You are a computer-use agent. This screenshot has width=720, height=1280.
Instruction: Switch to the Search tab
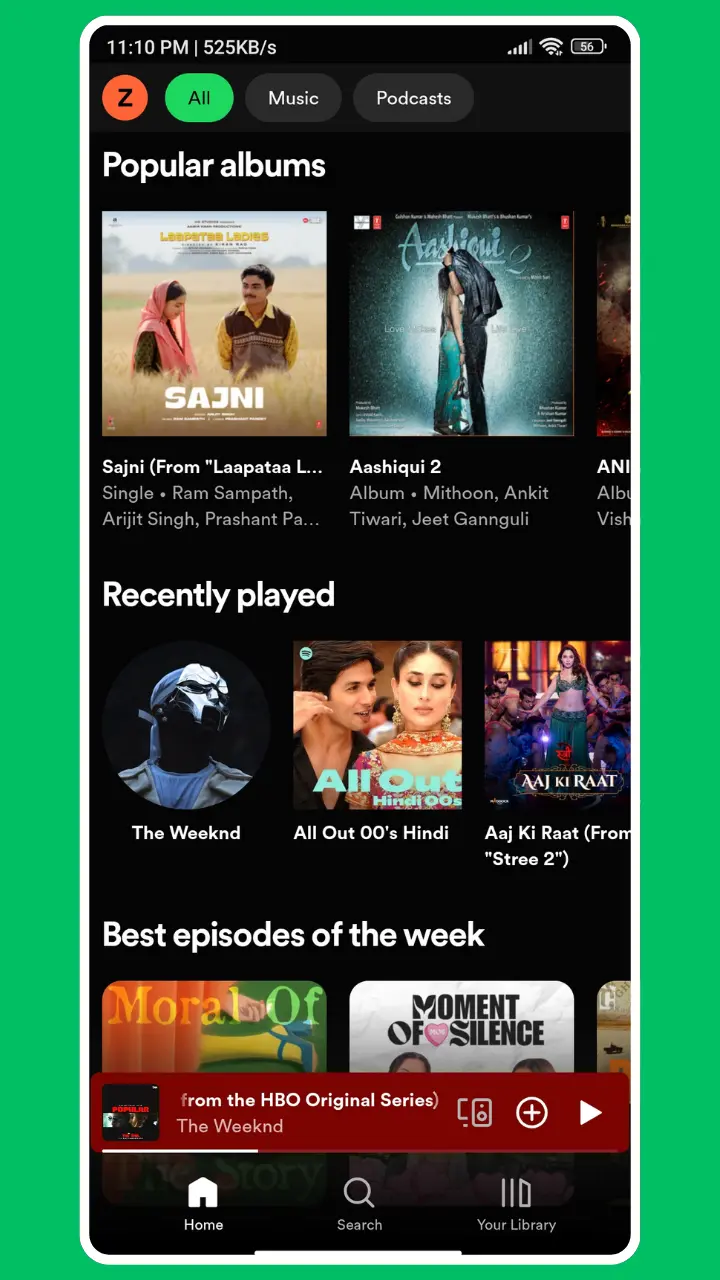tap(359, 1203)
